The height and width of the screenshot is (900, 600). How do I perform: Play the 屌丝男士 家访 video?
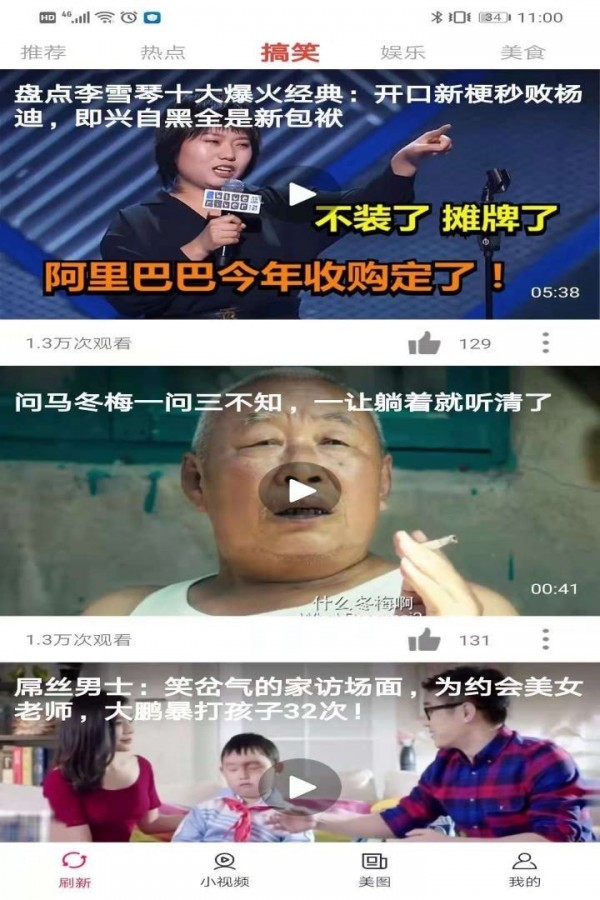(300, 786)
